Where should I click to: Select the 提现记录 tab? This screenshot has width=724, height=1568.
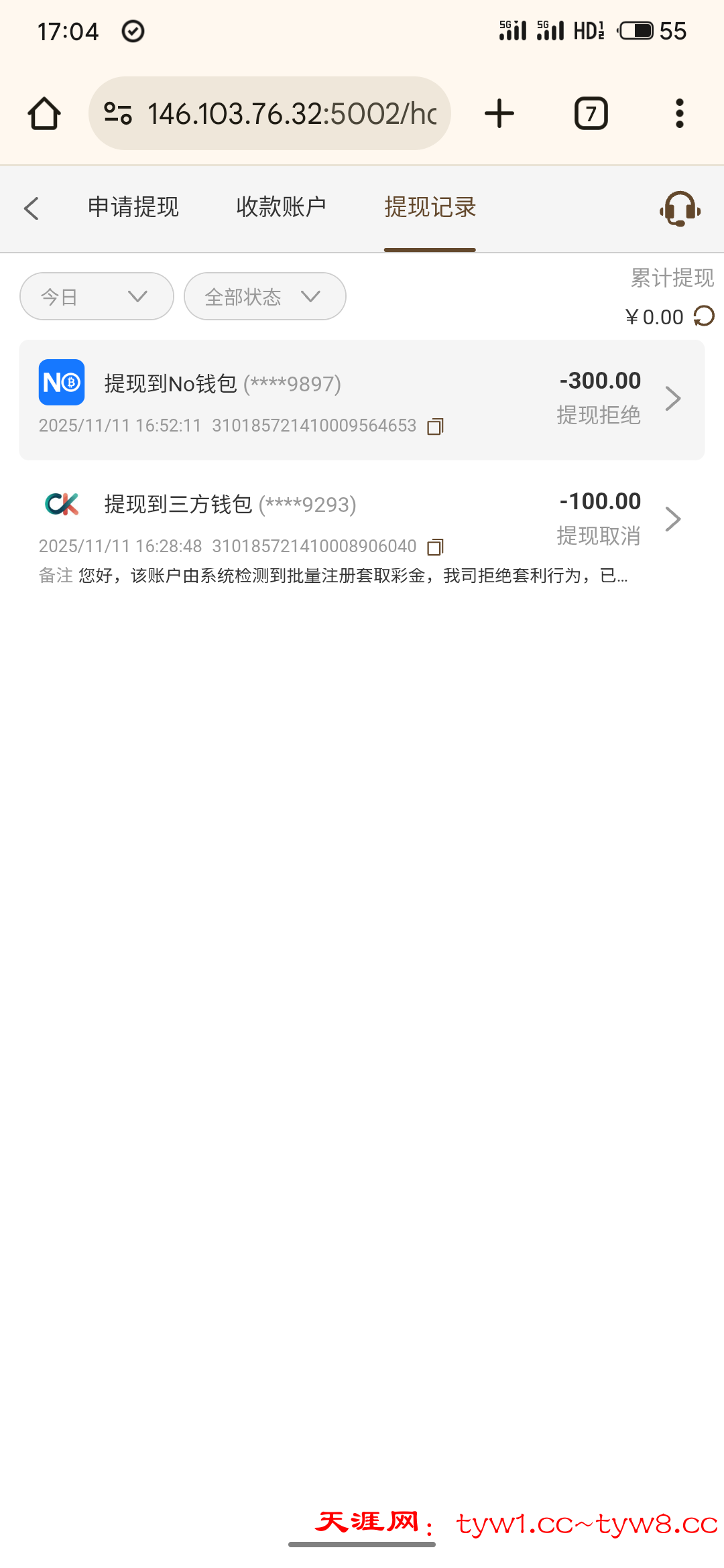coord(430,207)
